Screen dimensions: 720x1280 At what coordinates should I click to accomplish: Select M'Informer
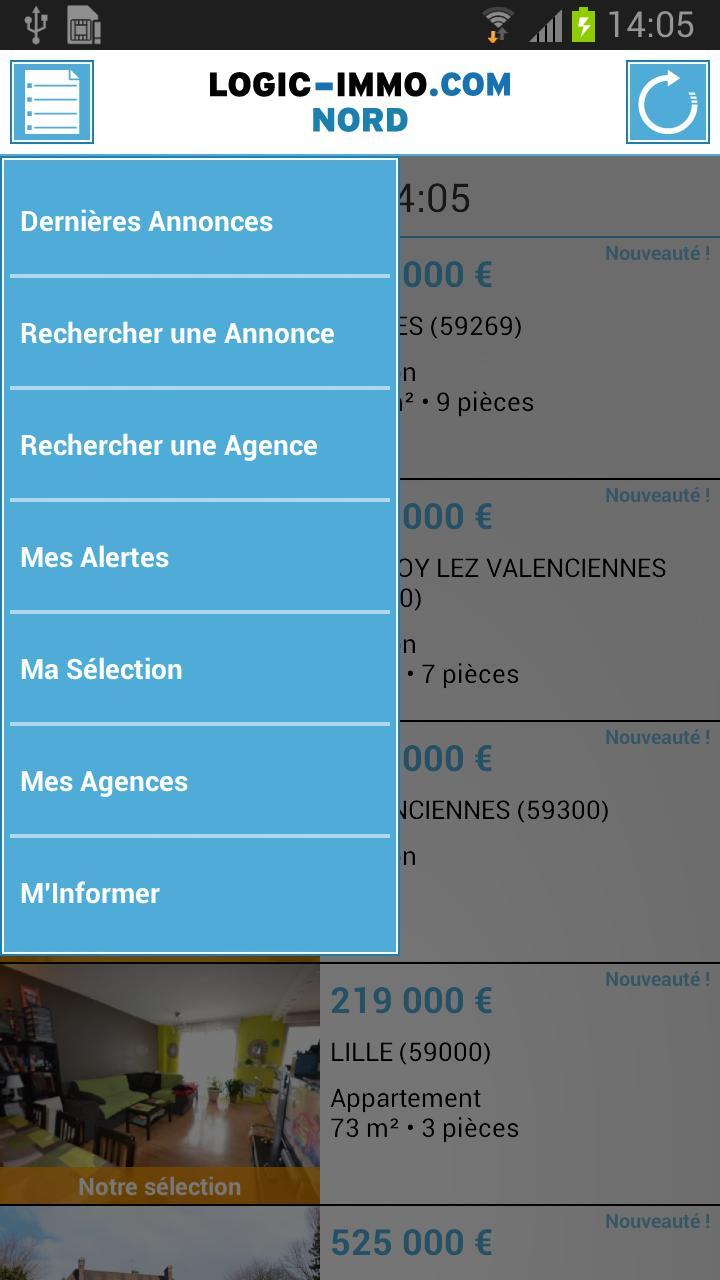[199, 894]
